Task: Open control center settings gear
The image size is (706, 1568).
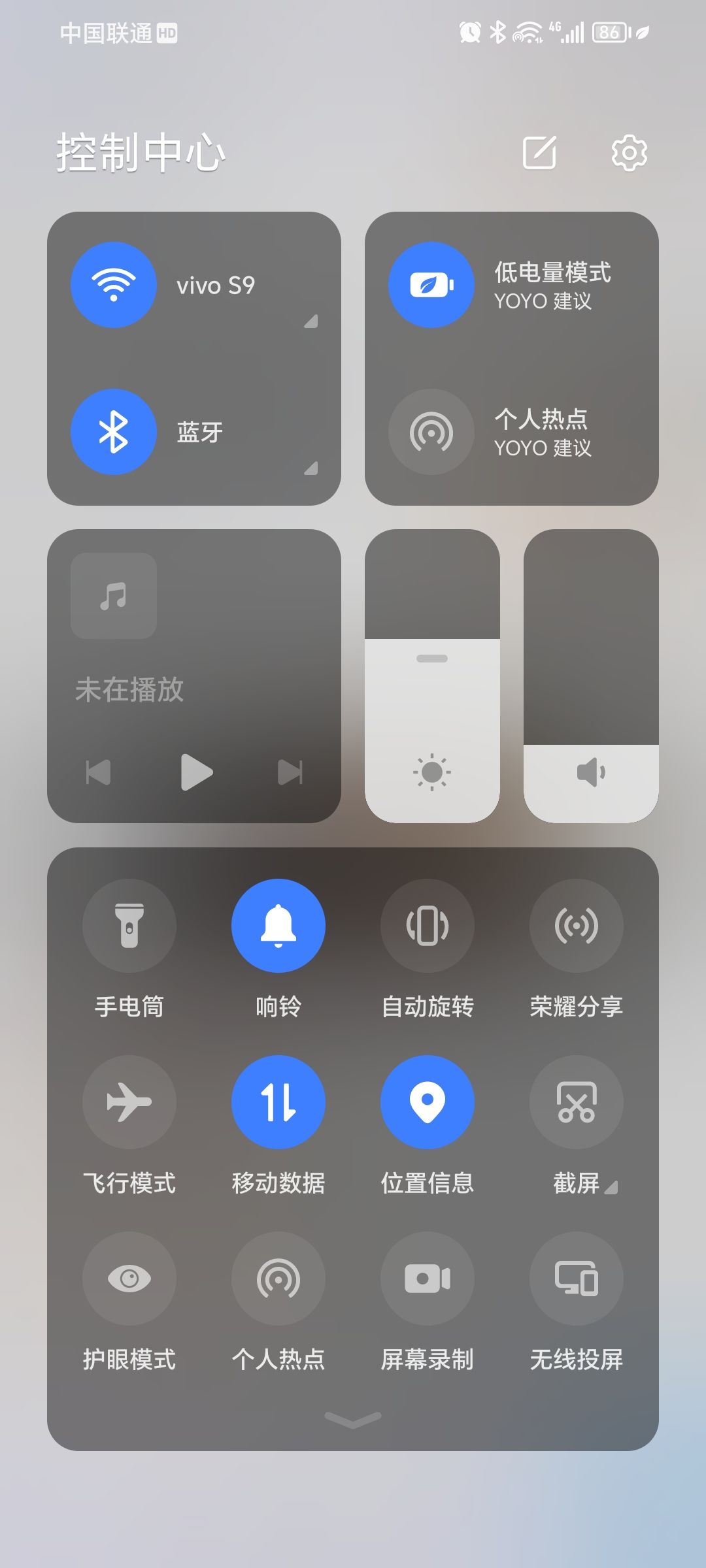Action: 628,153
